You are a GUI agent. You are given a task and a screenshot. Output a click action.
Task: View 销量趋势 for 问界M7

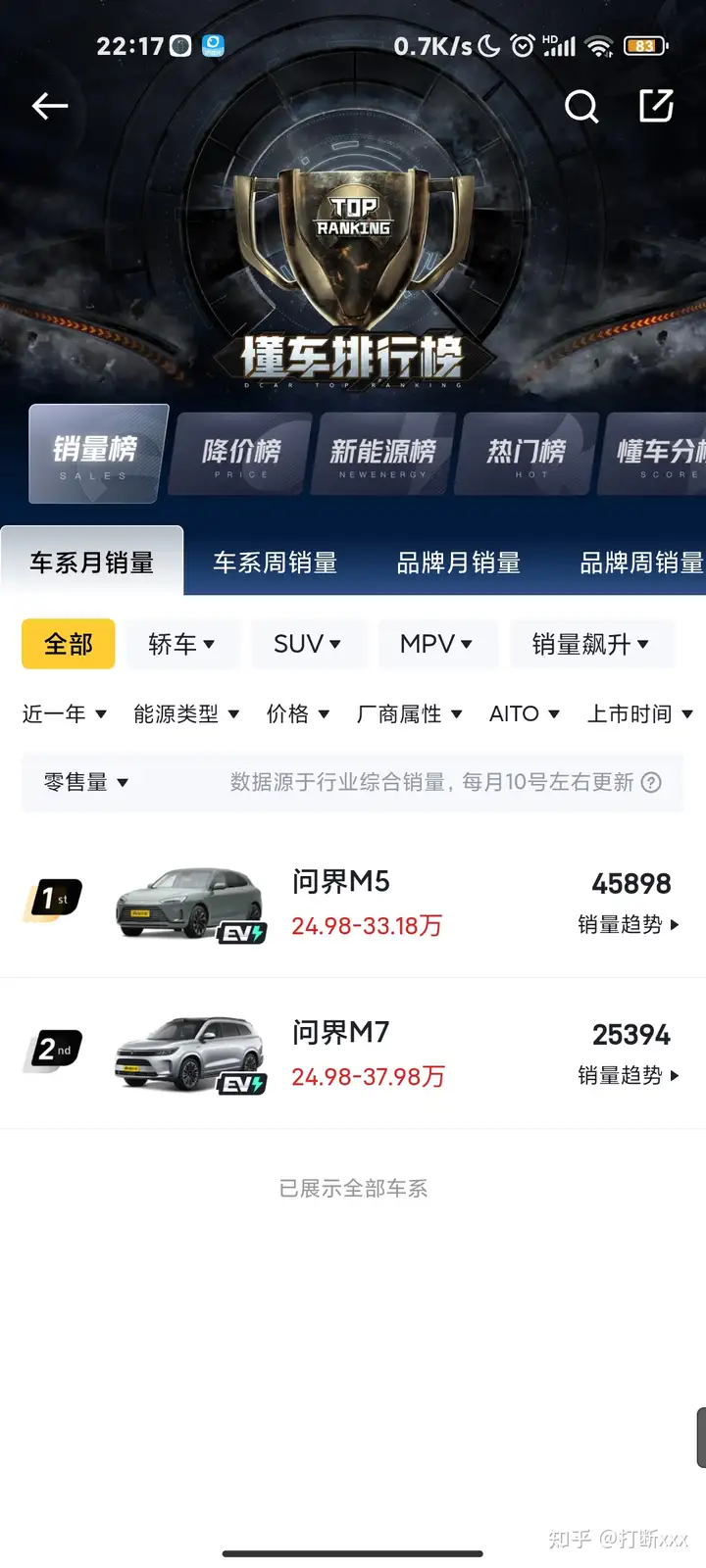coord(629,1076)
